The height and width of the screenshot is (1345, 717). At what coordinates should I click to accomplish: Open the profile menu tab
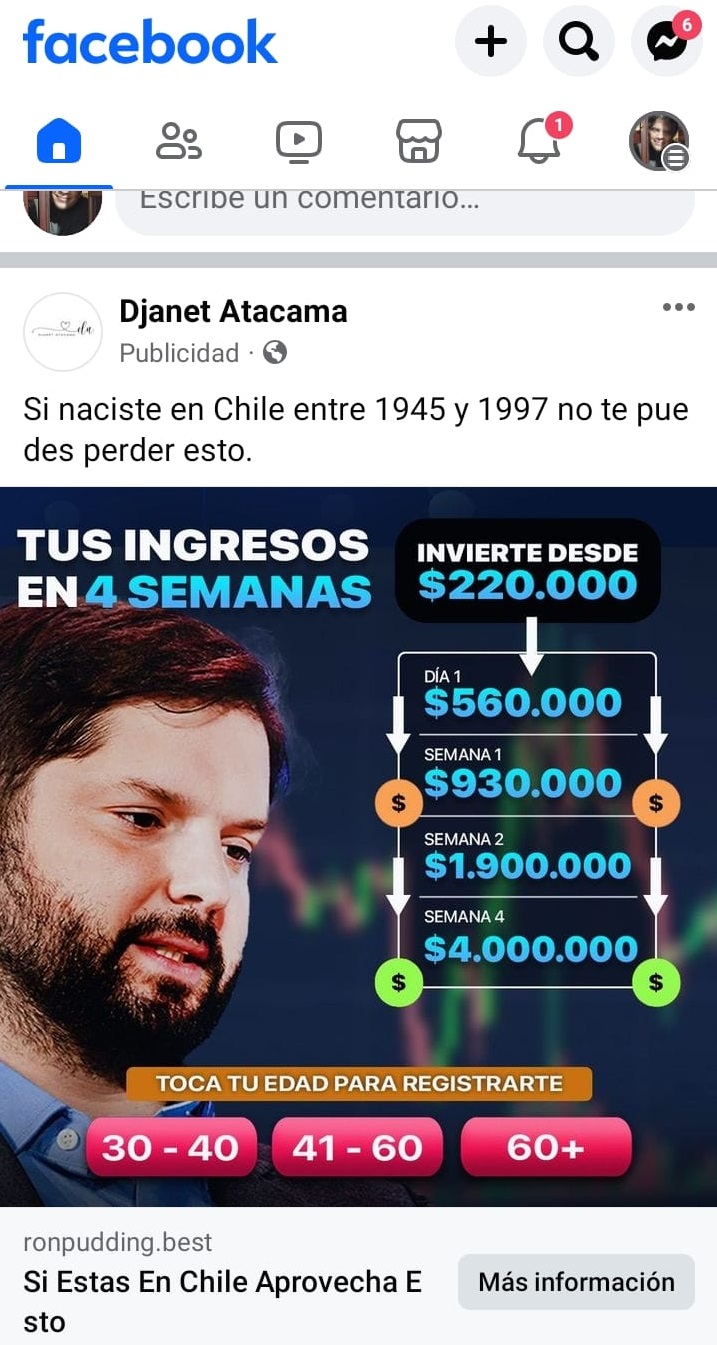659,141
